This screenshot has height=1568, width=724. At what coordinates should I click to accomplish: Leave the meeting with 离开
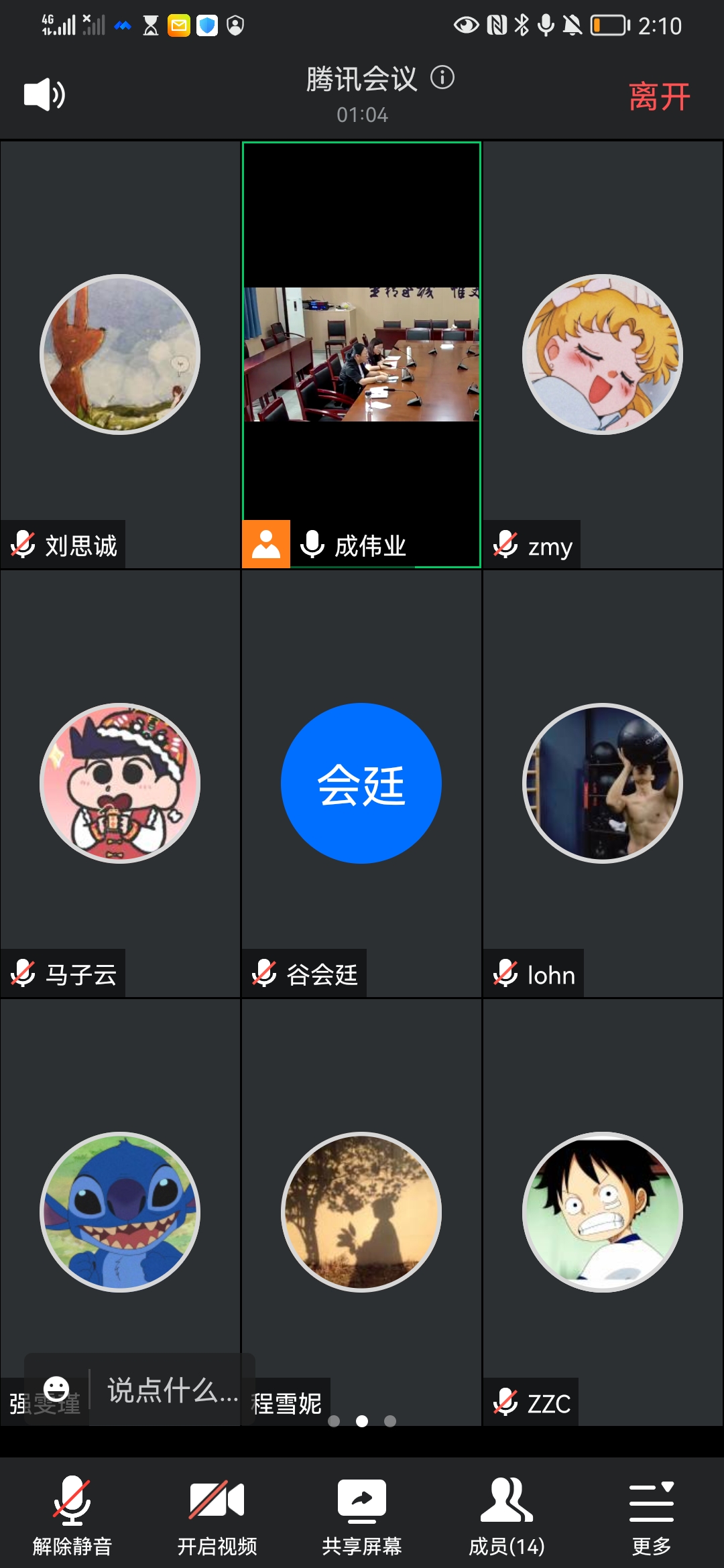(659, 96)
